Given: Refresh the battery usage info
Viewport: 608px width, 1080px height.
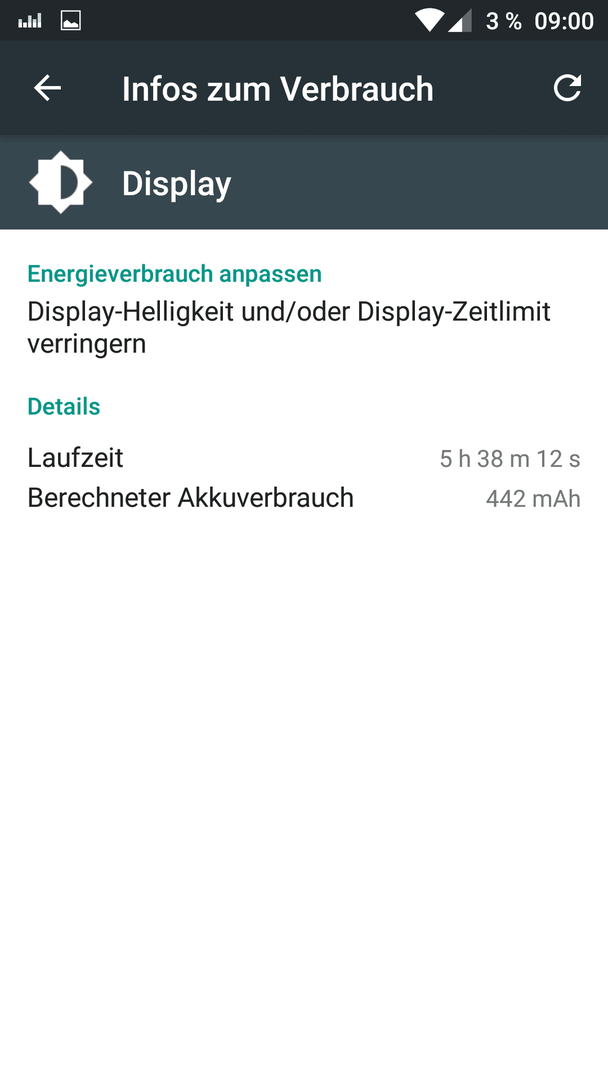Looking at the screenshot, I should 567,88.
